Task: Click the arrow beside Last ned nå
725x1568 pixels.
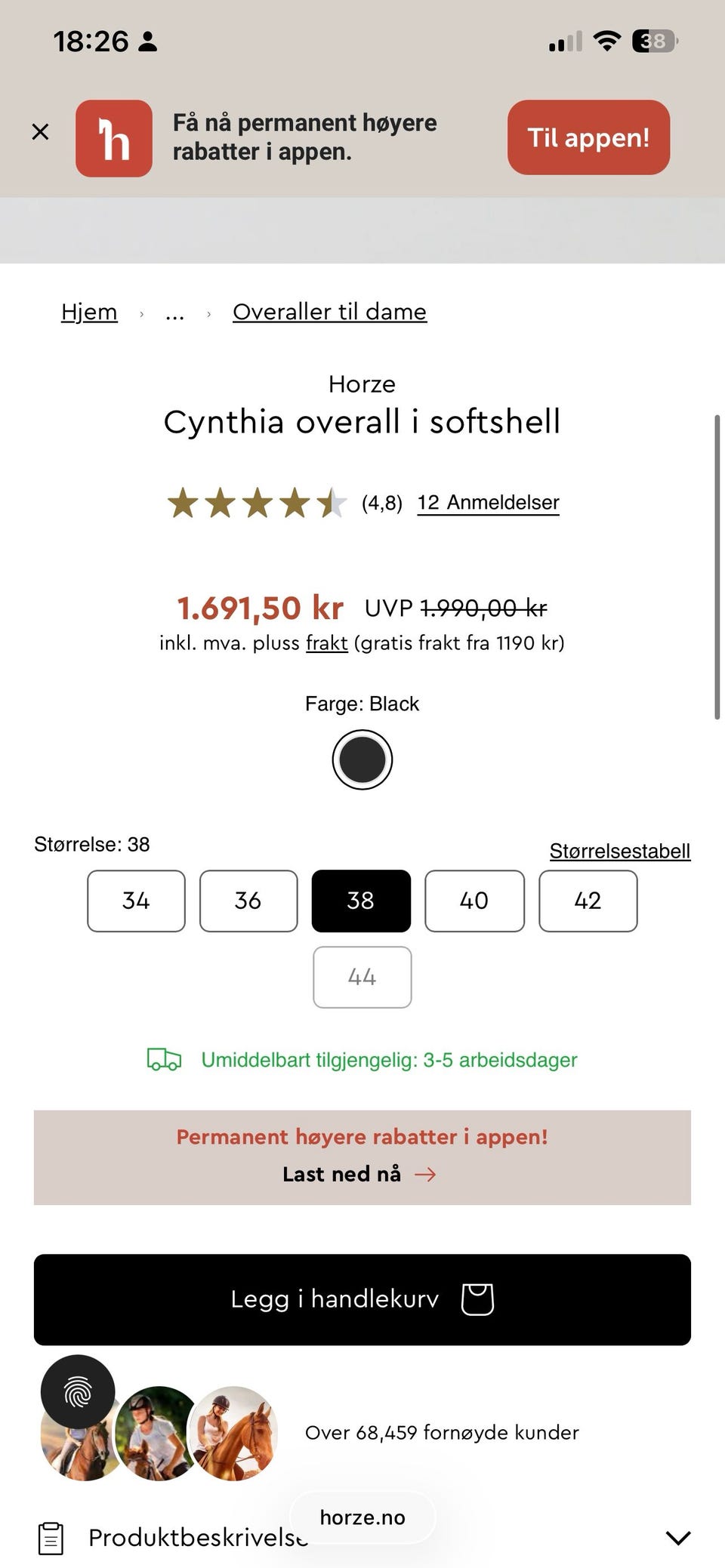Action: click(426, 1174)
